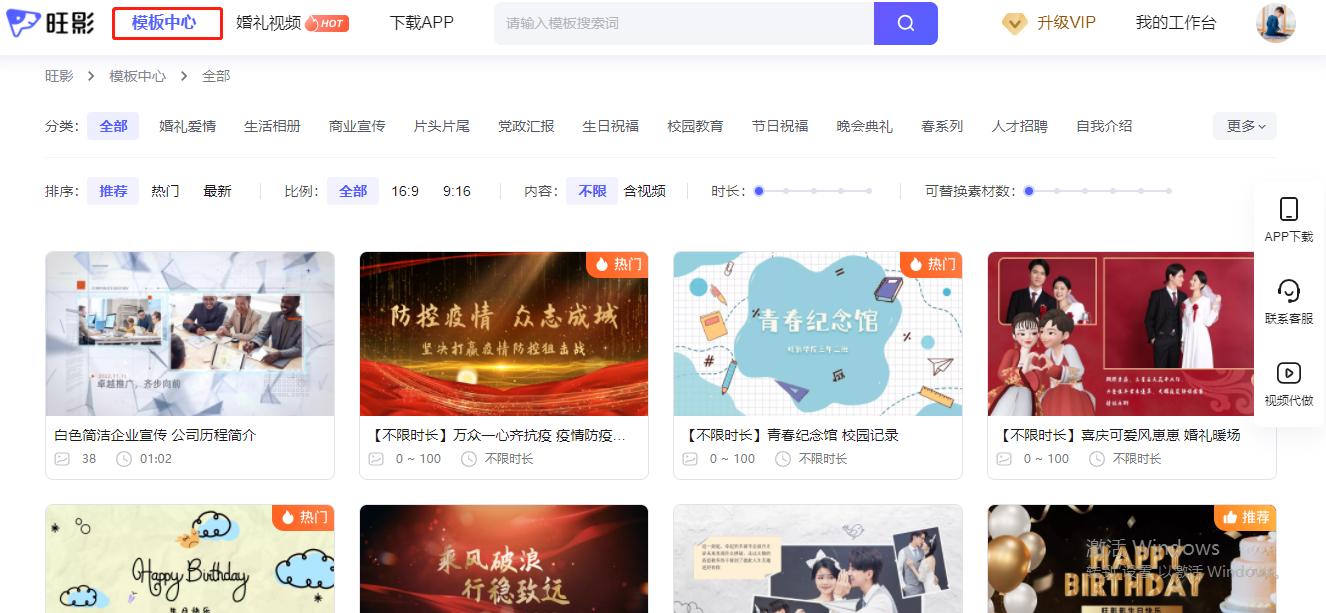Expand the 更多 categories dropdown

tap(1245, 126)
